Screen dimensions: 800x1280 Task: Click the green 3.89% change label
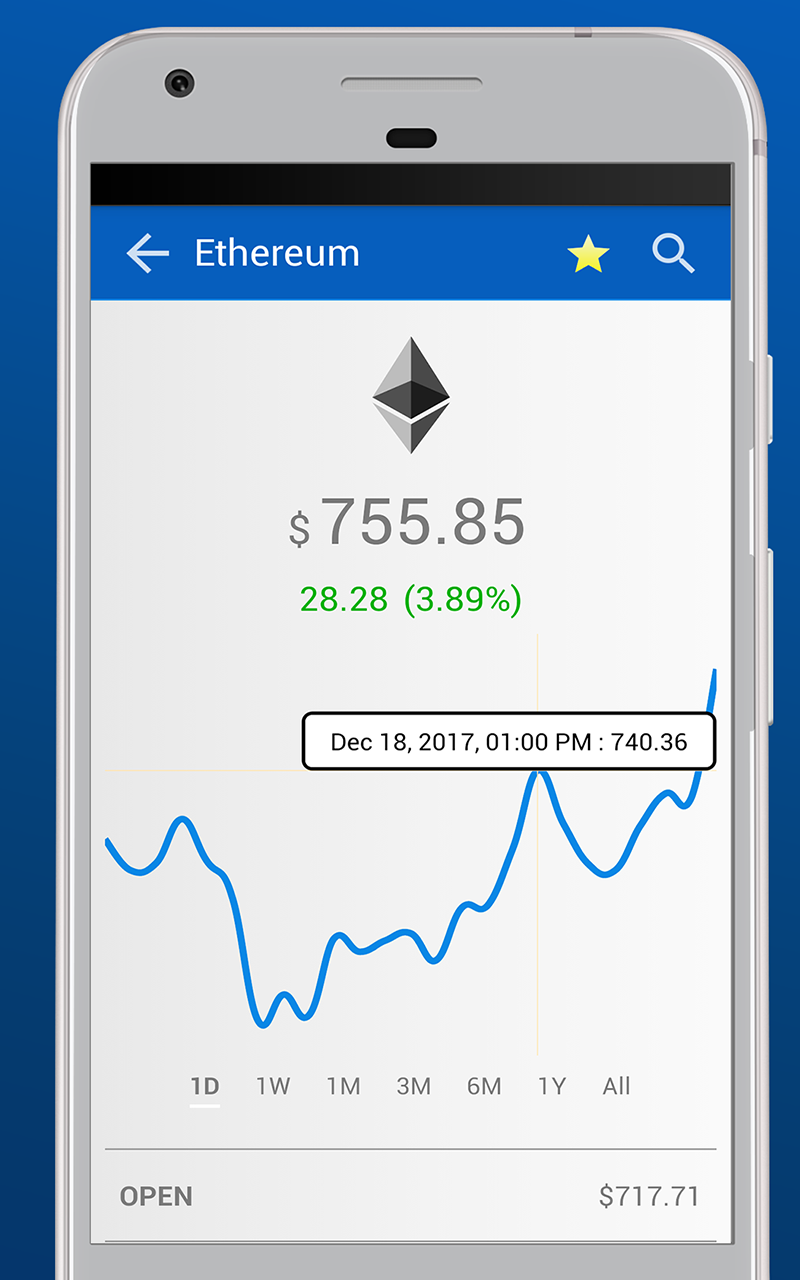pyautogui.click(x=411, y=598)
